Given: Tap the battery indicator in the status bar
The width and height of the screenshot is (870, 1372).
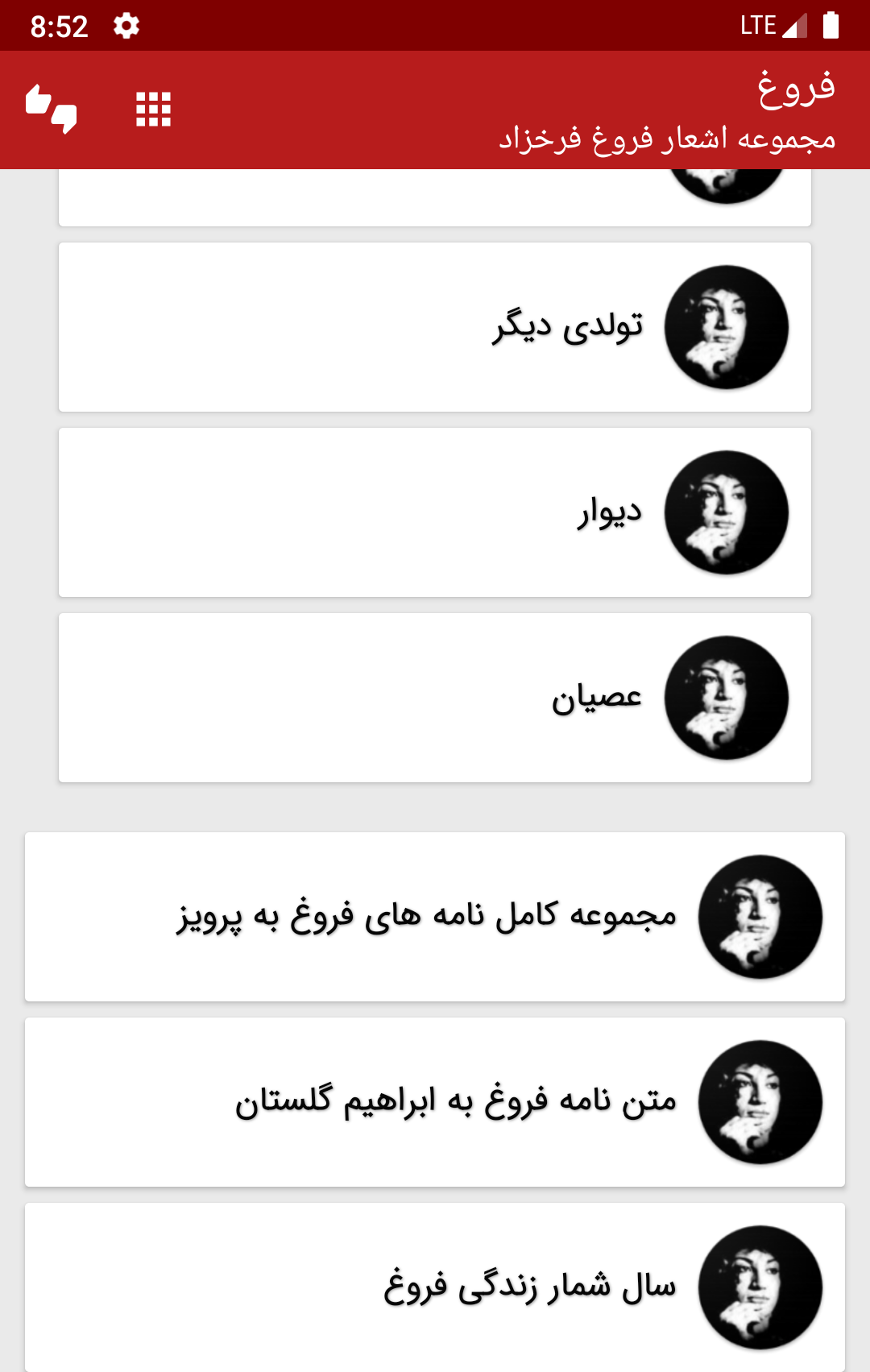Looking at the screenshot, I should pyautogui.click(x=831, y=25).
